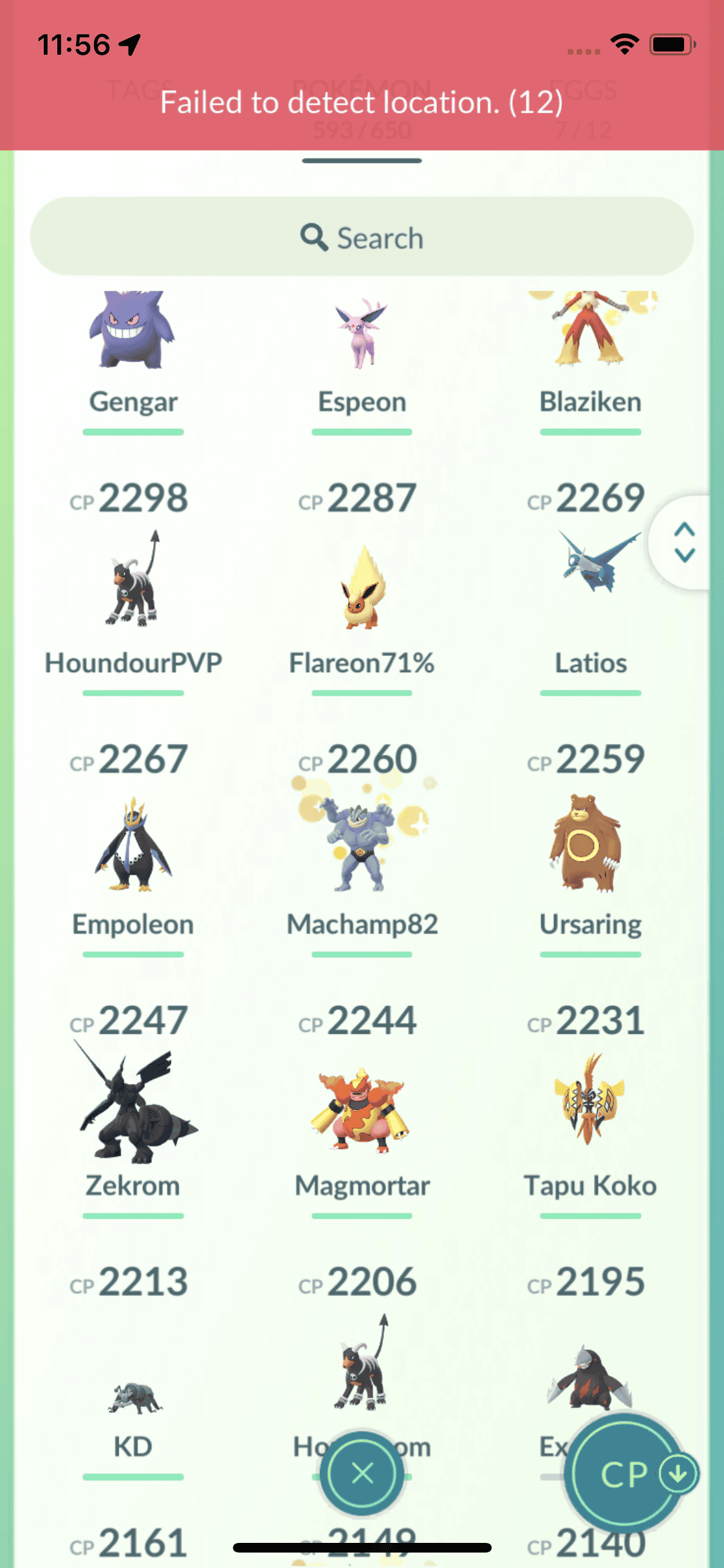Select the Zekrom Pokémon

[133, 1107]
